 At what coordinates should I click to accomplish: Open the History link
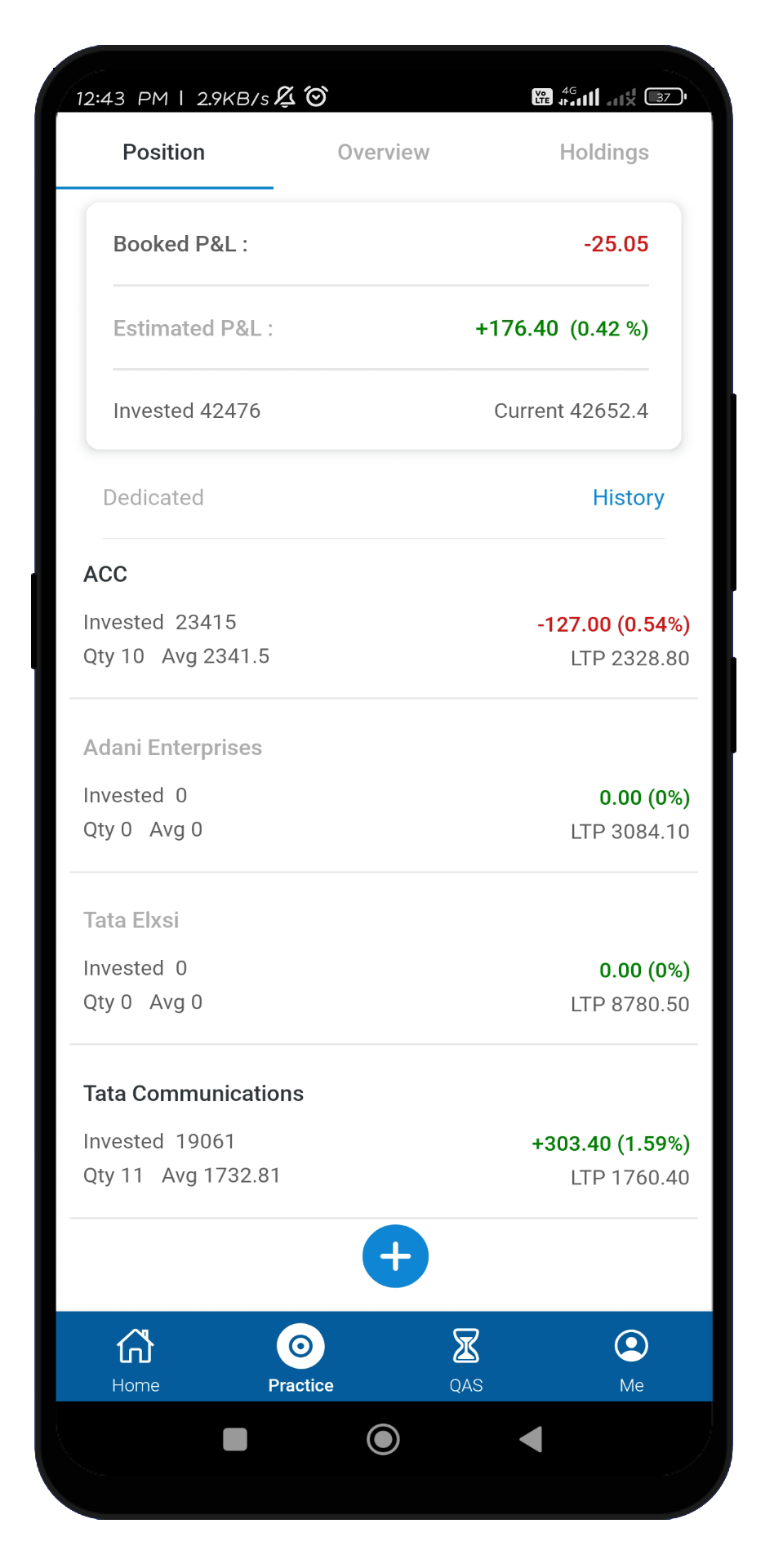tap(628, 498)
